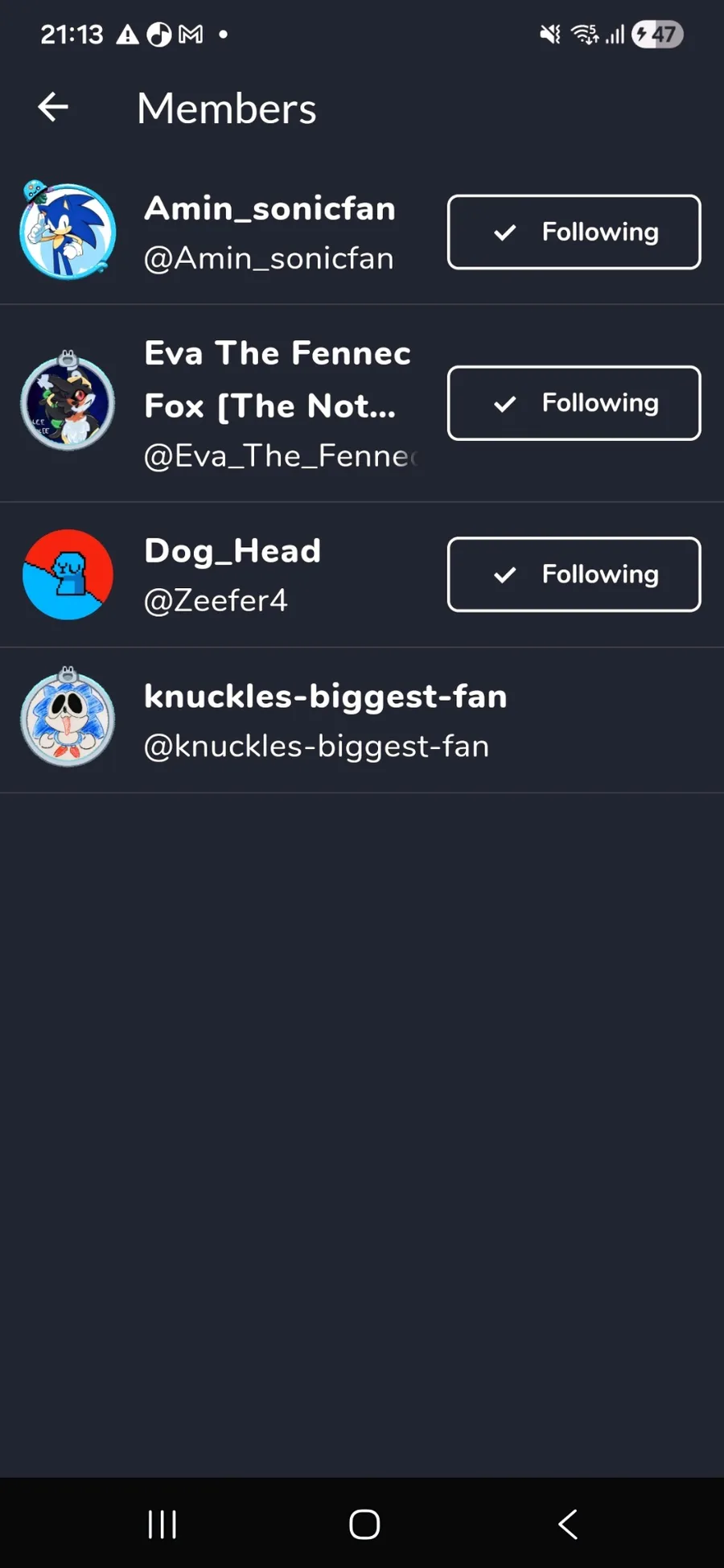The image size is (724, 1568).
Task: Go back from Members screen
Action: pos(53,107)
